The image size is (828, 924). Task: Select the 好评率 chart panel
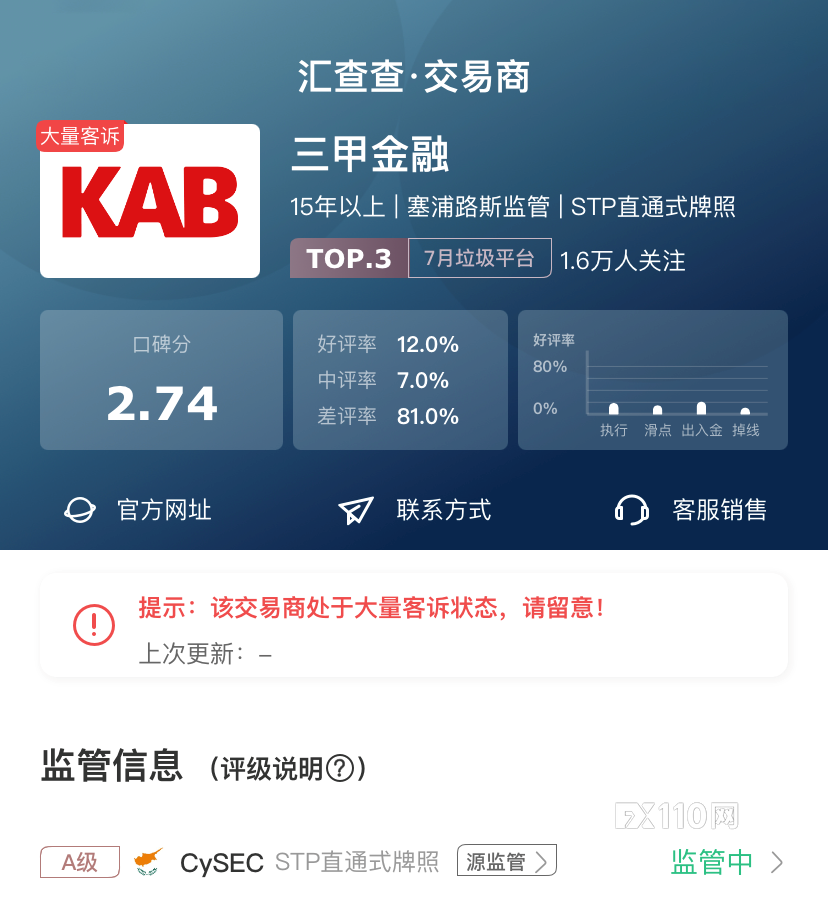coord(652,380)
